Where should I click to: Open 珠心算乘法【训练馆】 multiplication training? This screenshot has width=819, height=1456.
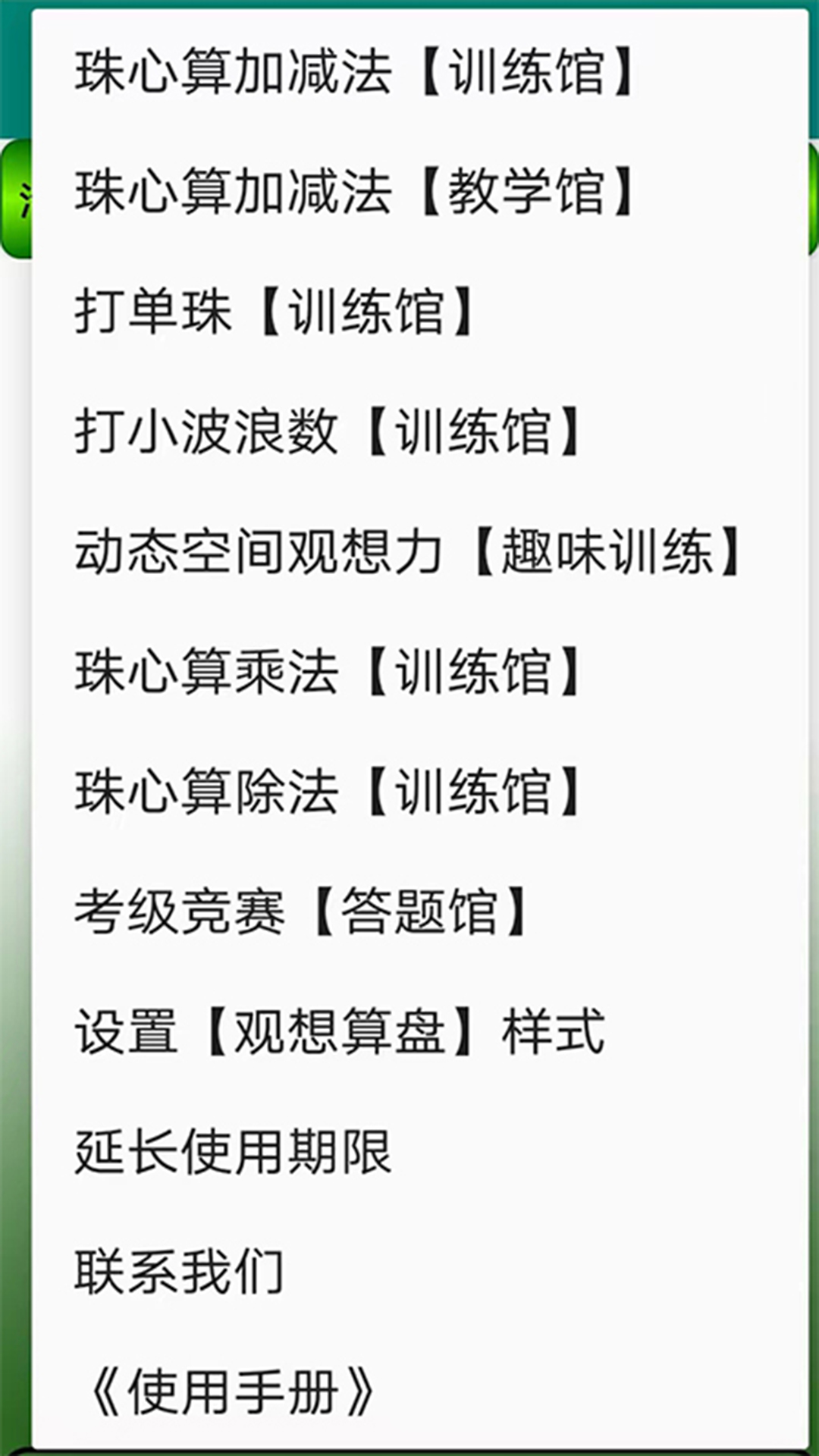point(330,675)
